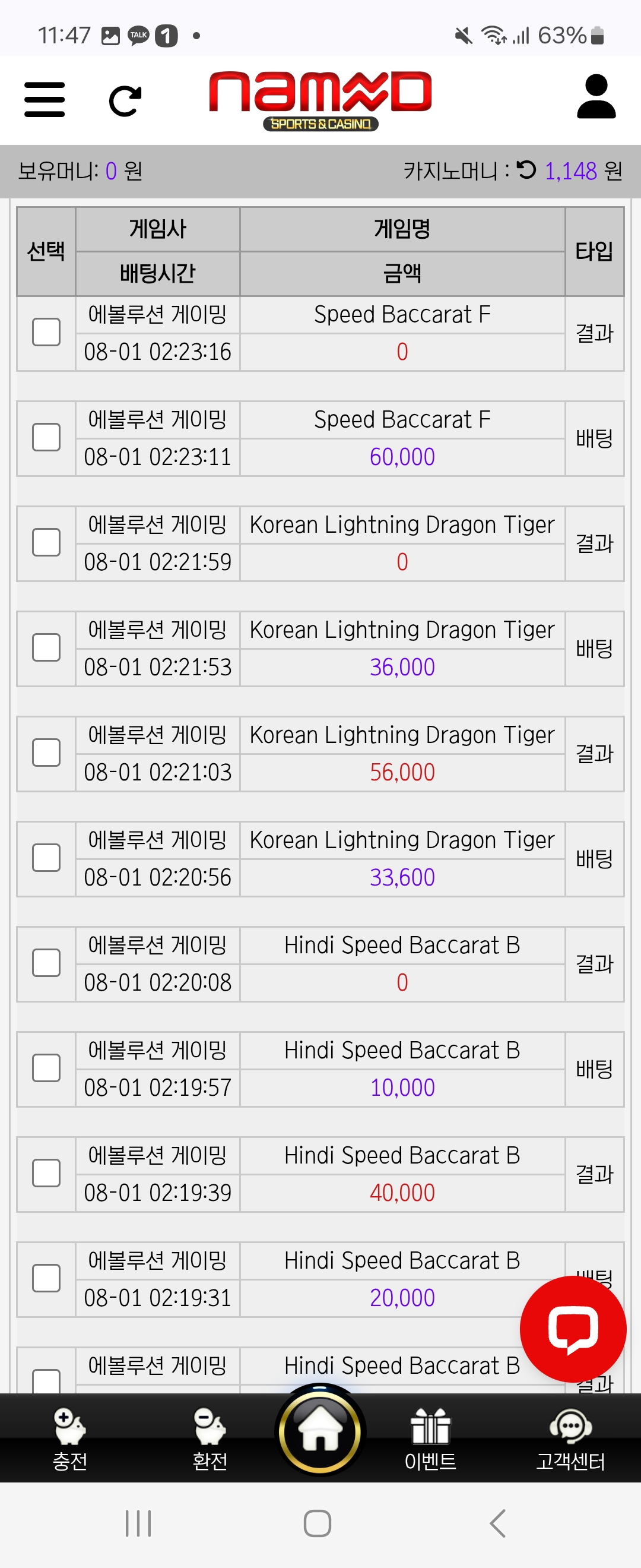Open 고객센터 customer center

click(x=570, y=1440)
